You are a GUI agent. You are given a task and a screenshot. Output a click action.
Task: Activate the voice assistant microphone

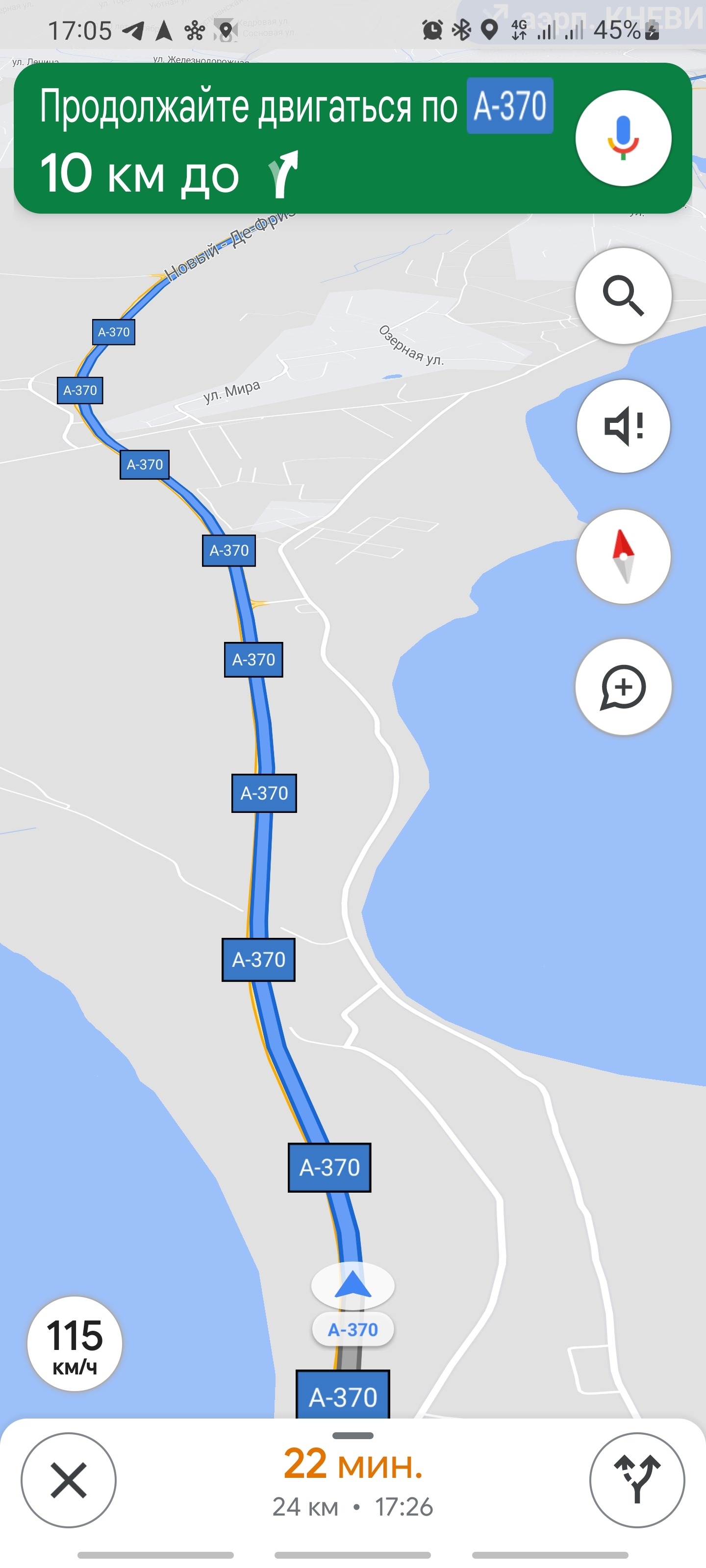[623, 138]
